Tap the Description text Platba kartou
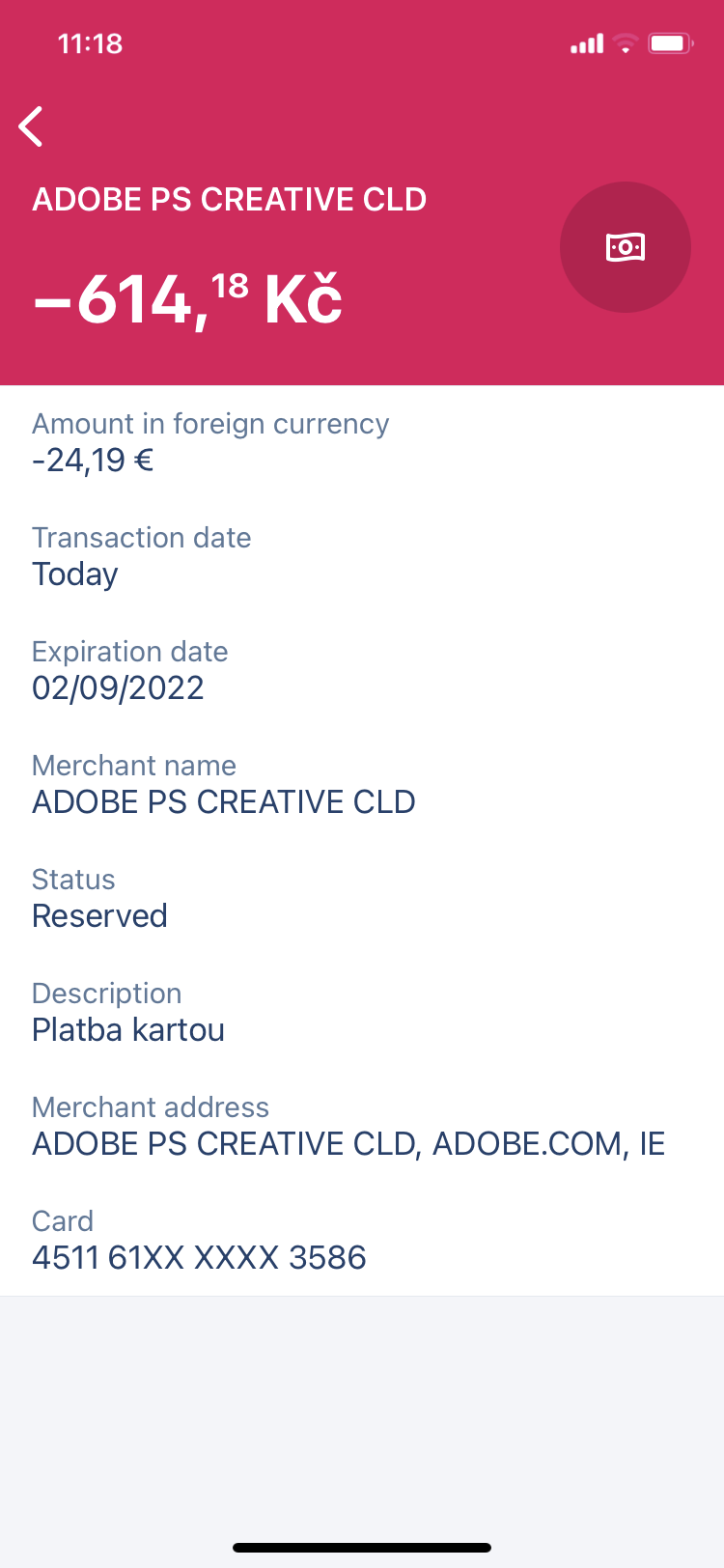 [x=128, y=1029]
